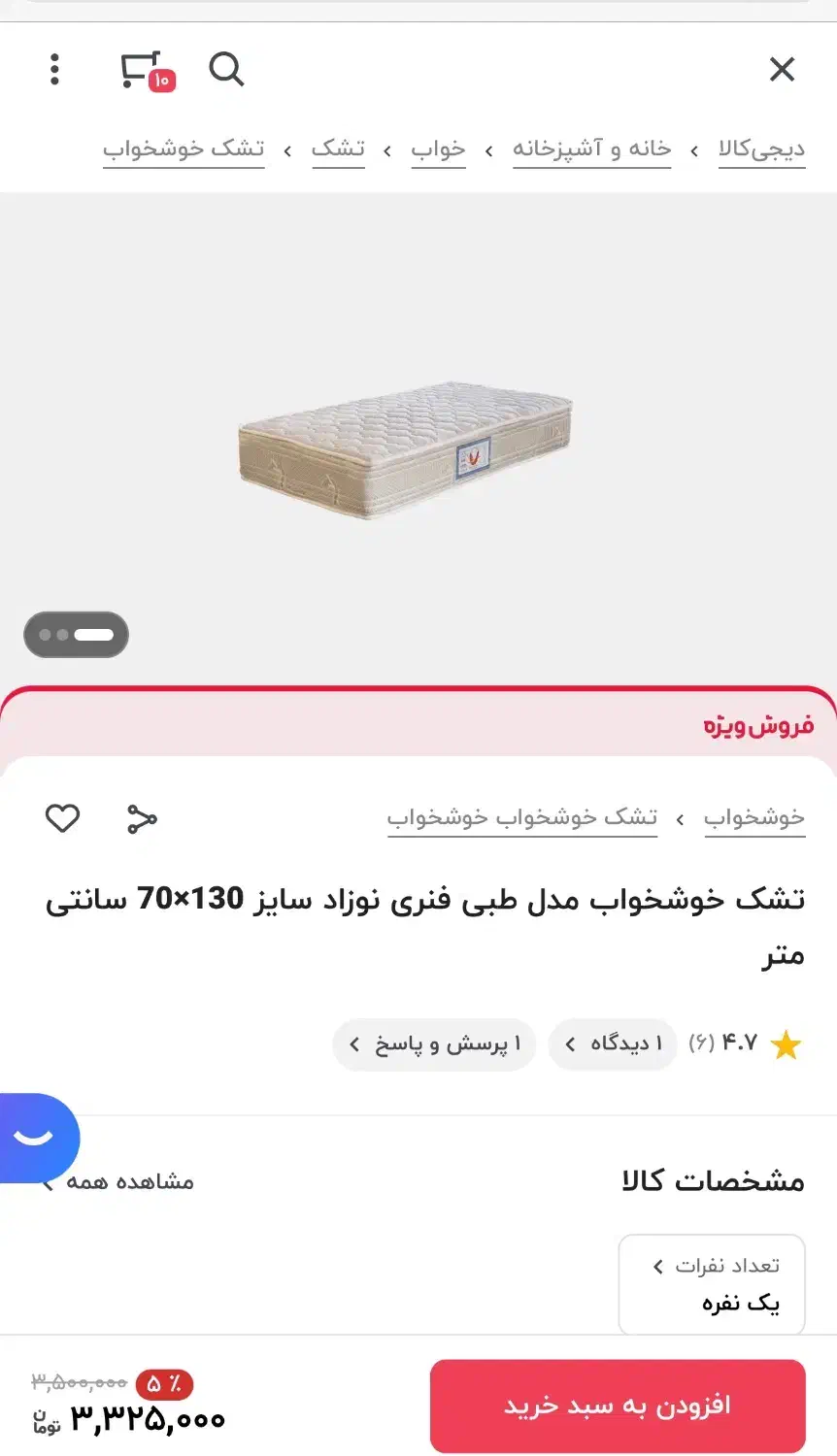Open the تعداد نفرات specification card

tap(712, 1284)
